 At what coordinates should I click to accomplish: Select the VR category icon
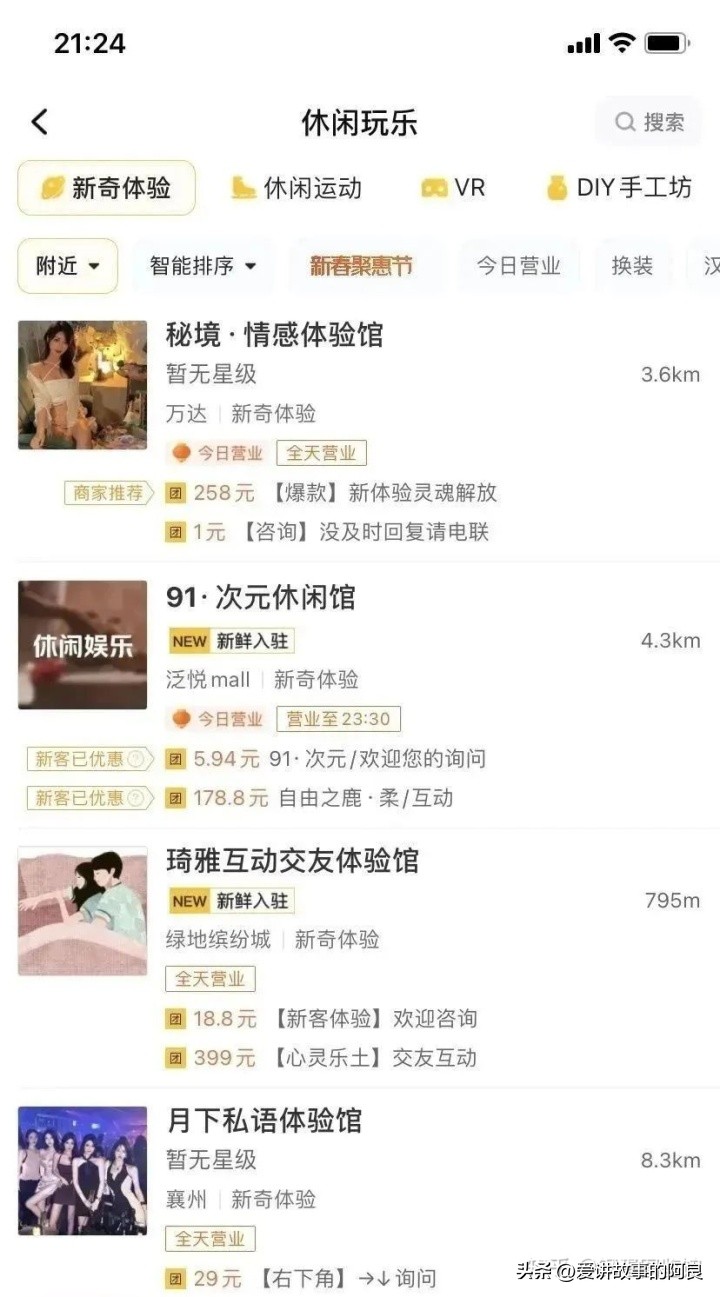[x=435, y=187]
